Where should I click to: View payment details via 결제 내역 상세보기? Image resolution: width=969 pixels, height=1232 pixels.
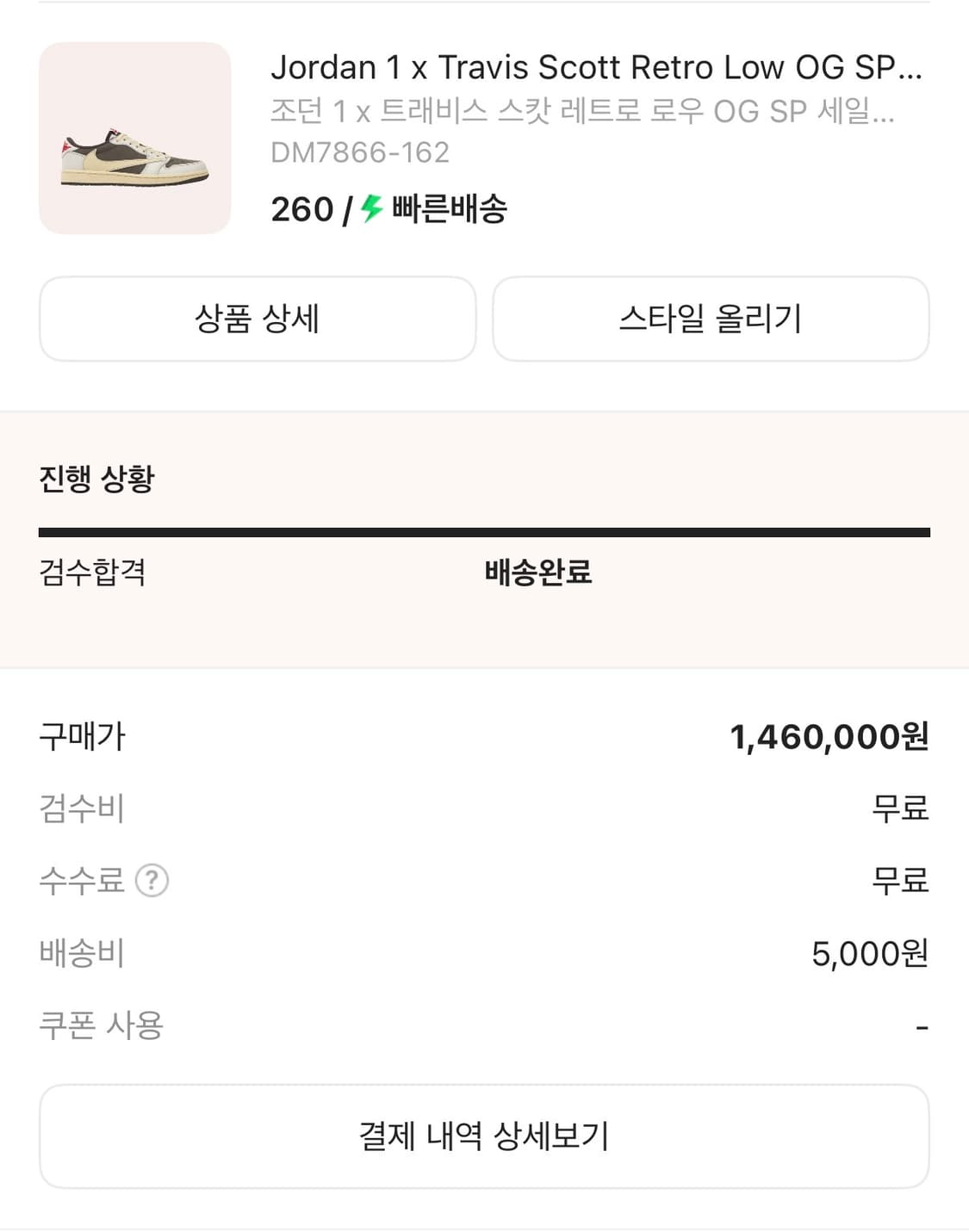point(484,1136)
